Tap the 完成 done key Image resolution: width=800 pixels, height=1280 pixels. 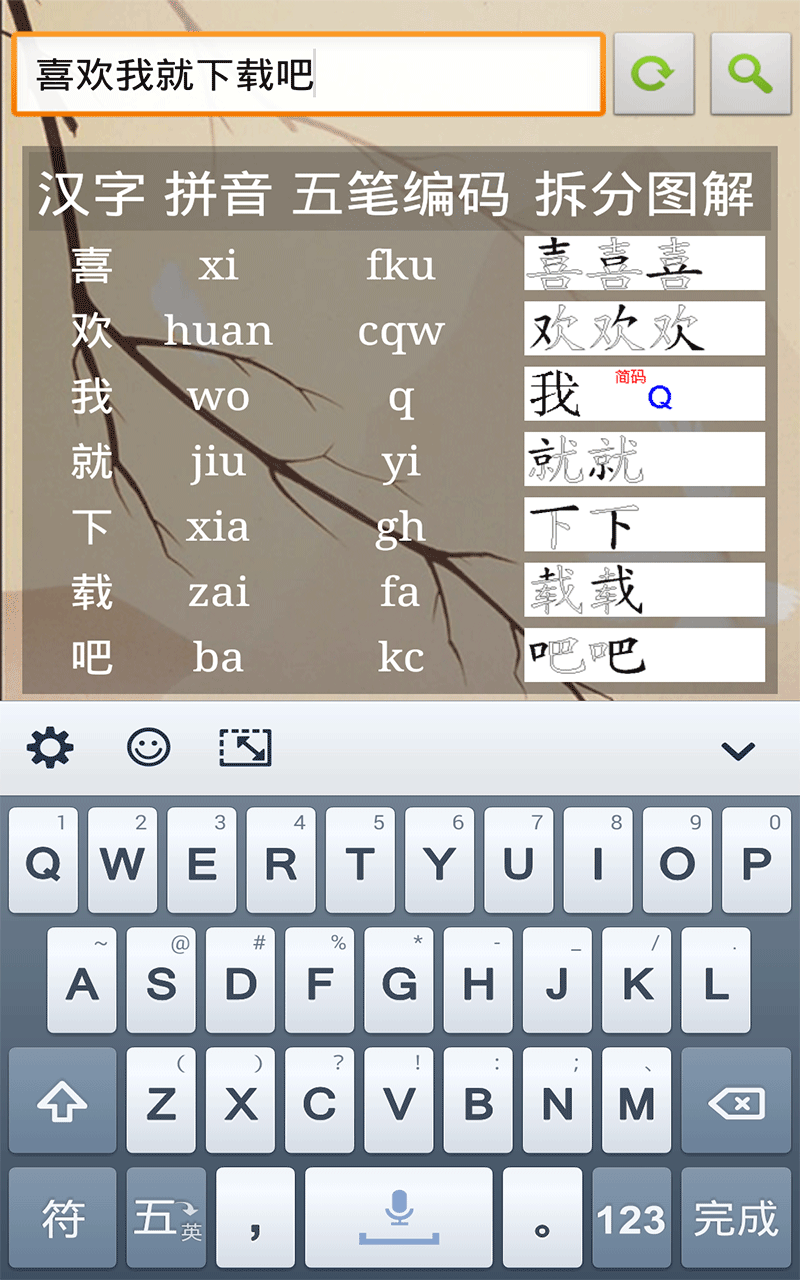click(736, 1219)
